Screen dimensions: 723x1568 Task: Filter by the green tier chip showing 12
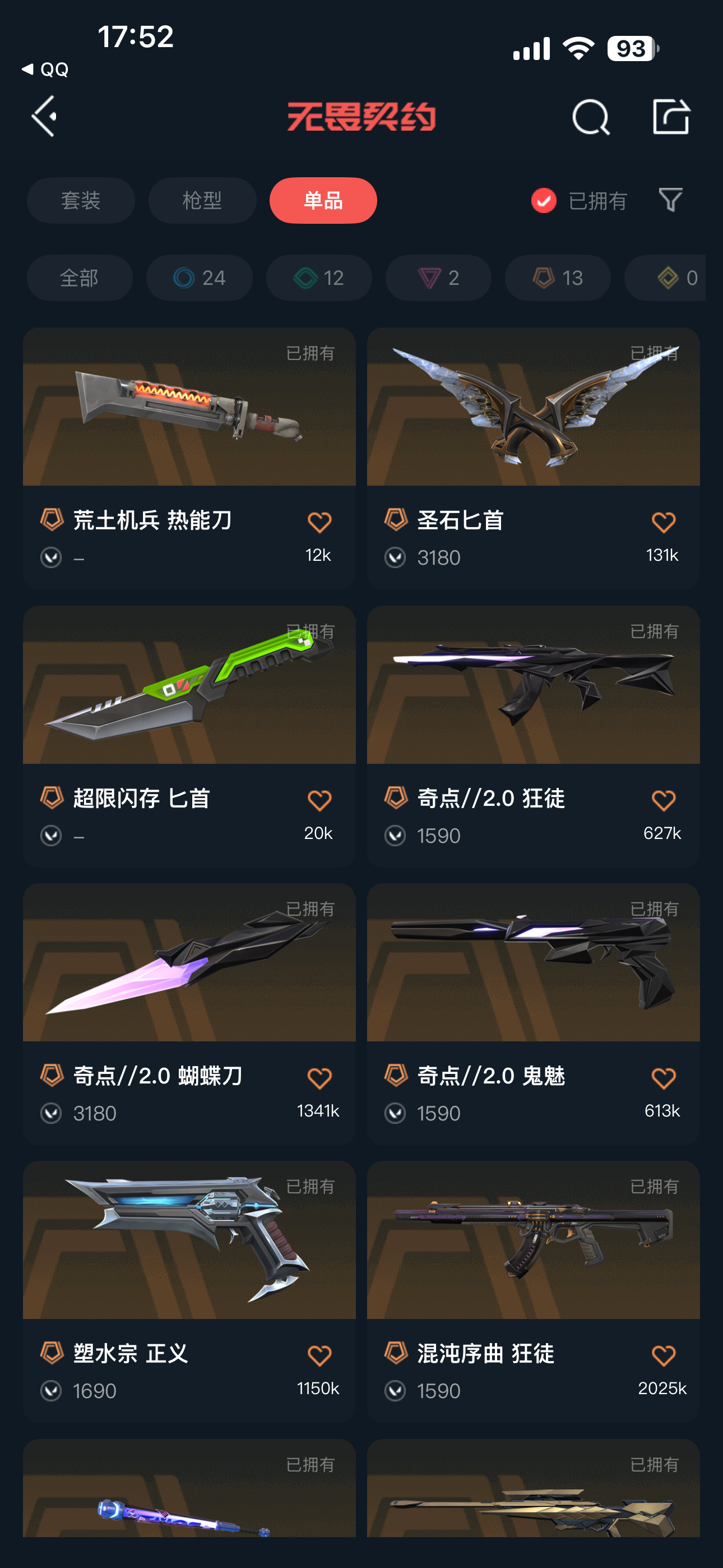319,278
